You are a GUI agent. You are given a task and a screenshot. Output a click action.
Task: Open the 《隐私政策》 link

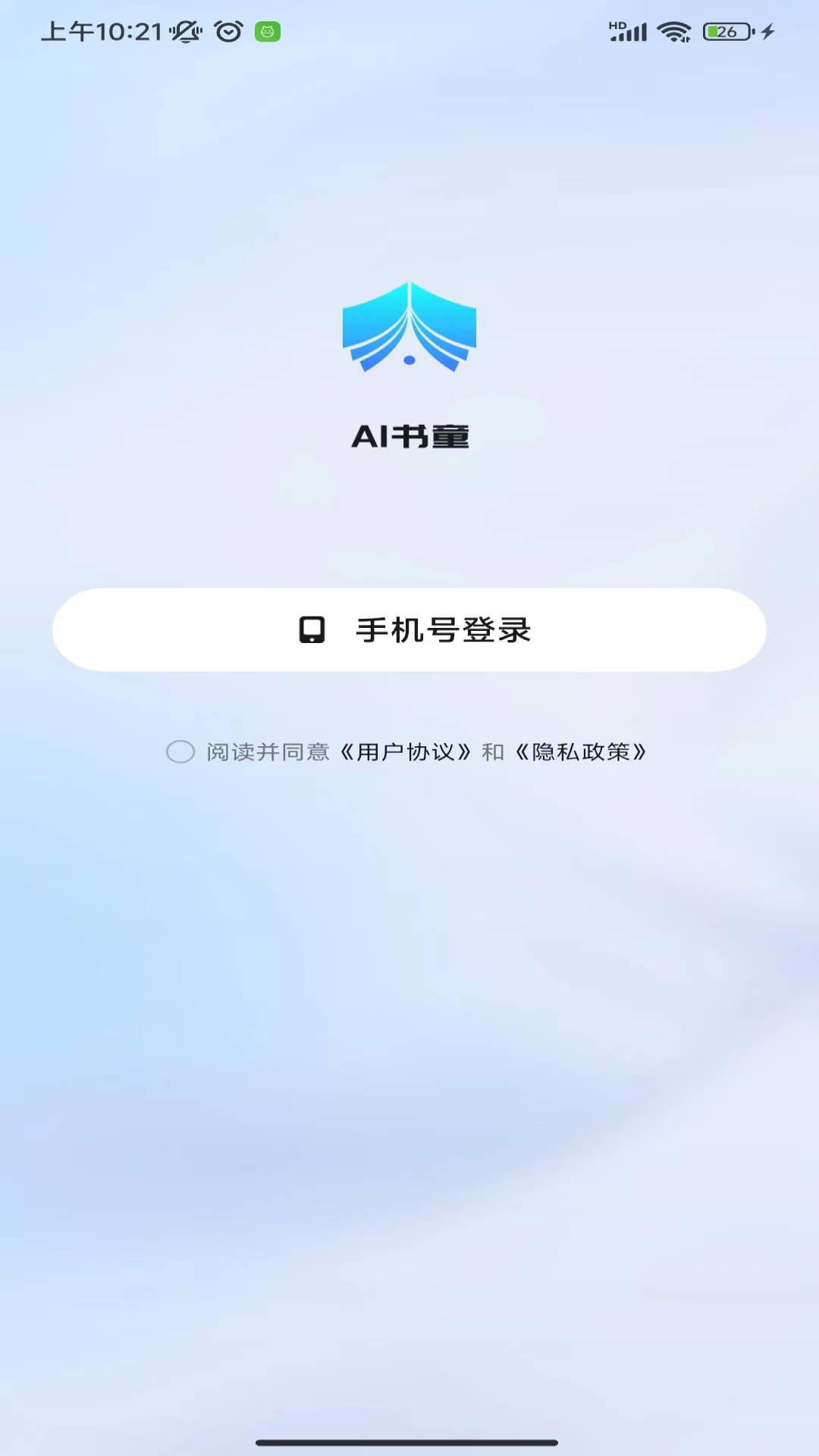click(x=581, y=752)
